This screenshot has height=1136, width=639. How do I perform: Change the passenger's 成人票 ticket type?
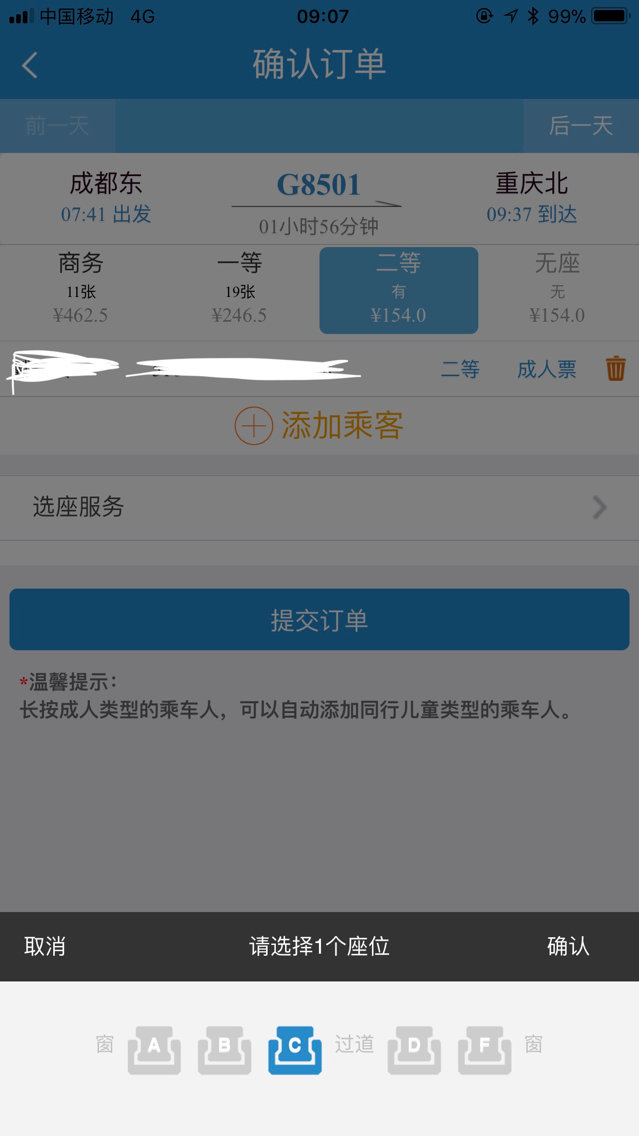pyautogui.click(x=546, y=370)
